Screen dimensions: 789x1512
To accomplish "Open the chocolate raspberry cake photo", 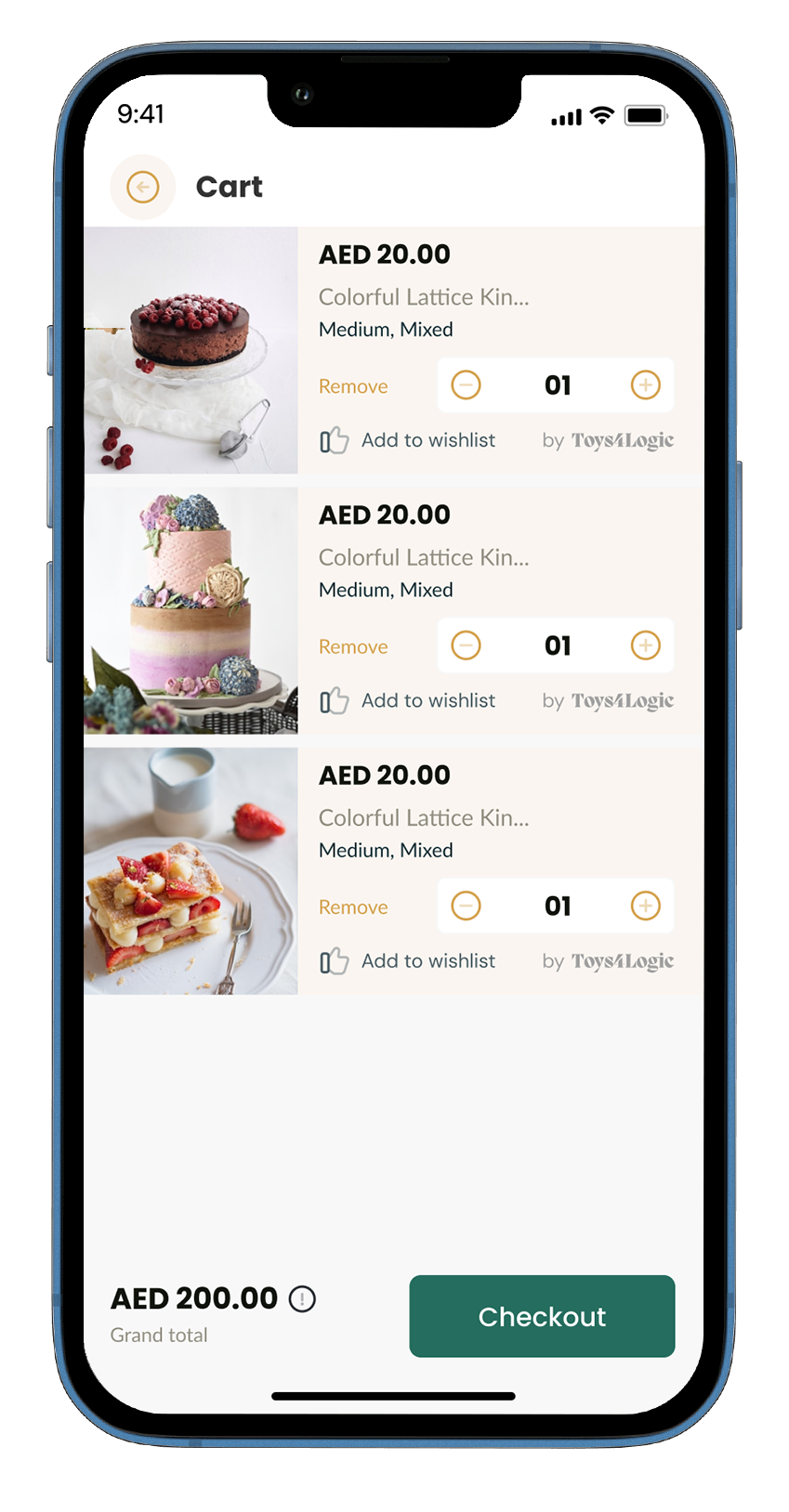I will [191, 350].
